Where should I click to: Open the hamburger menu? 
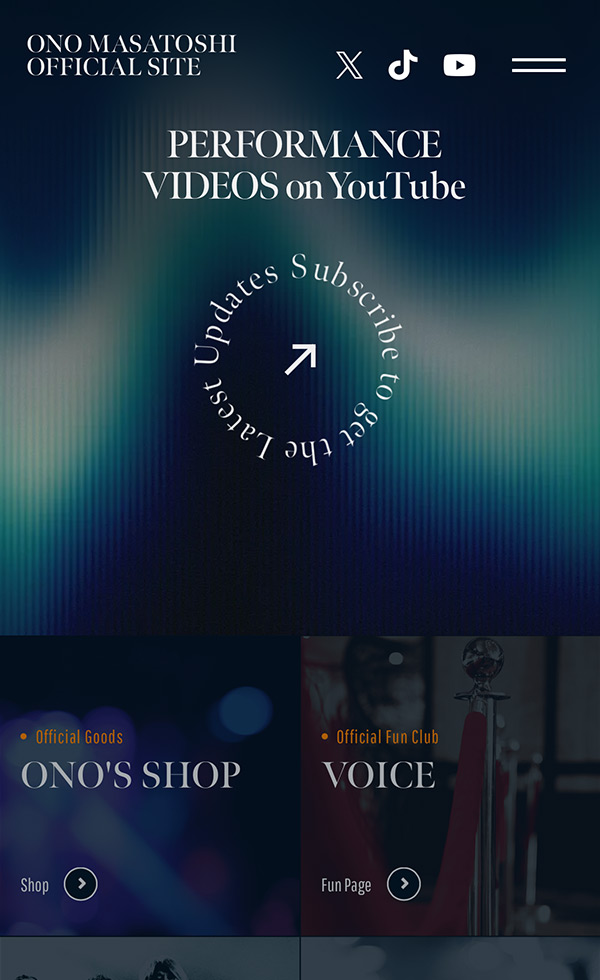[x=538, y=66]
